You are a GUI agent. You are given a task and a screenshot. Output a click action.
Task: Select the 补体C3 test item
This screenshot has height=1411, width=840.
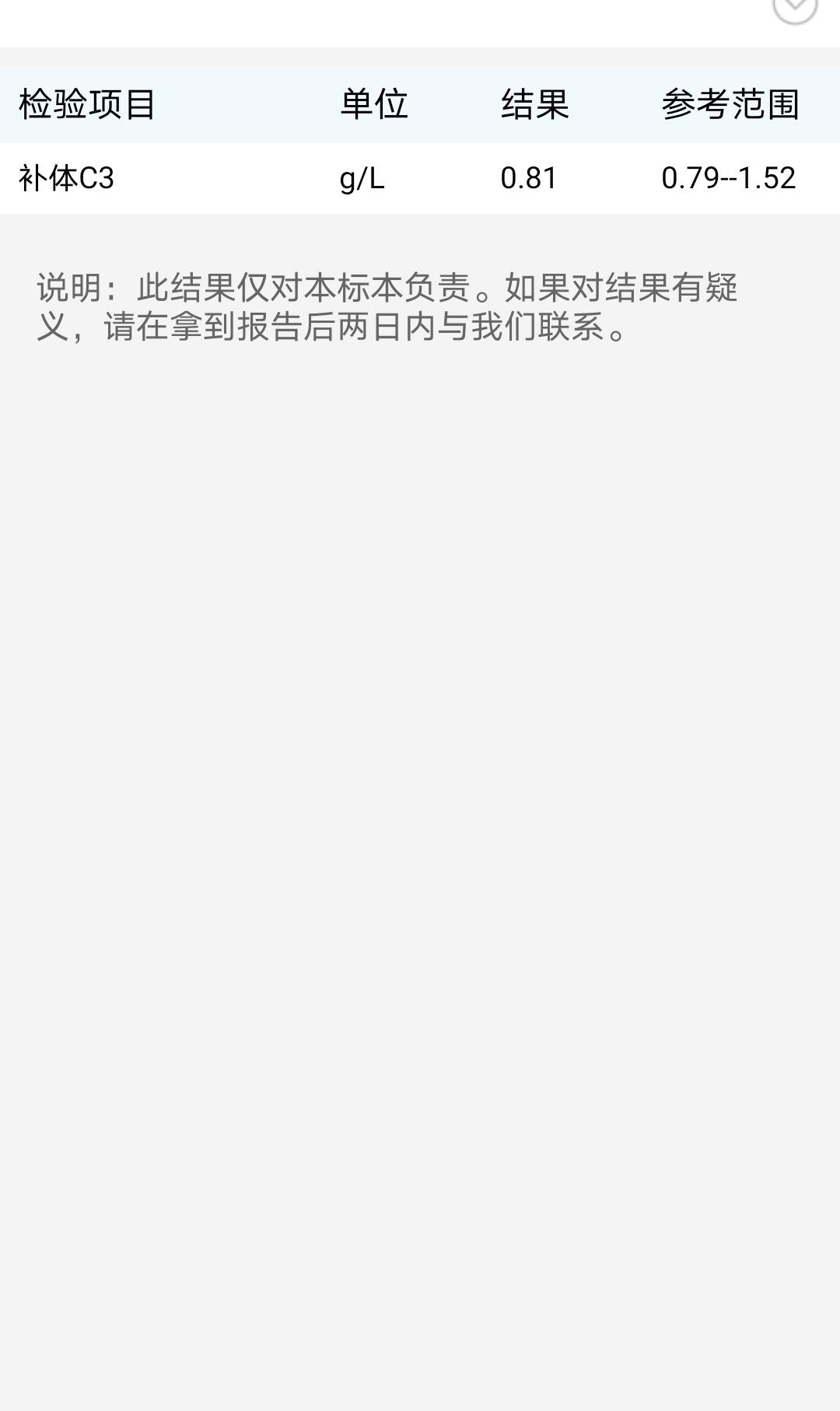pos(66,178)
